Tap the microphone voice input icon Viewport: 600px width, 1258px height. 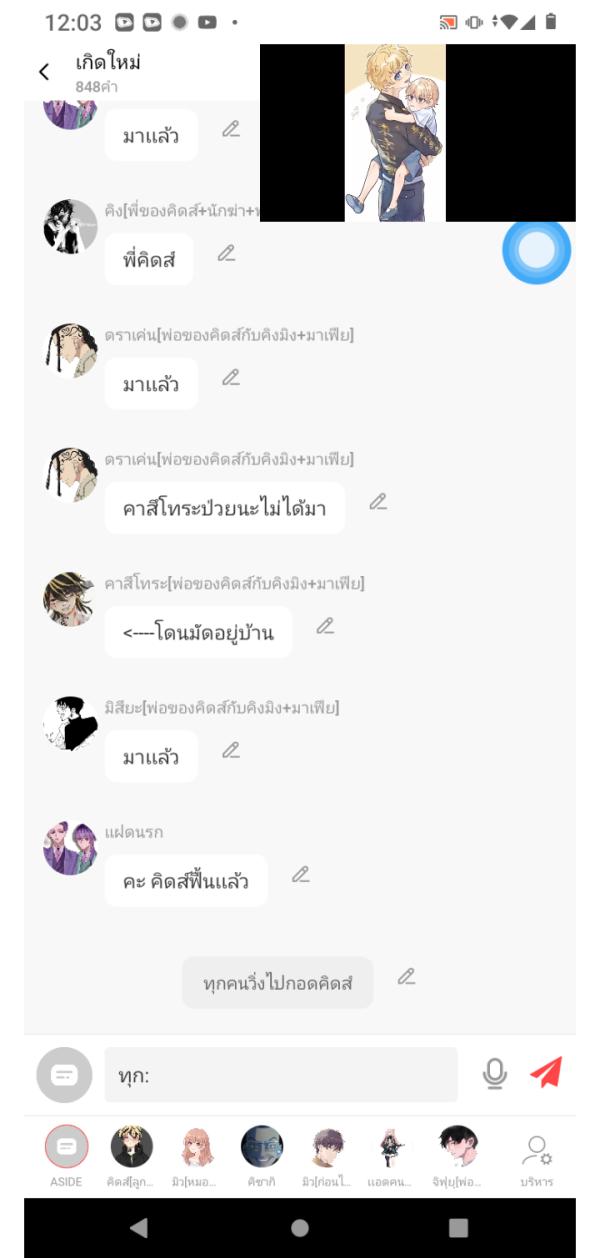(494, 1073)
